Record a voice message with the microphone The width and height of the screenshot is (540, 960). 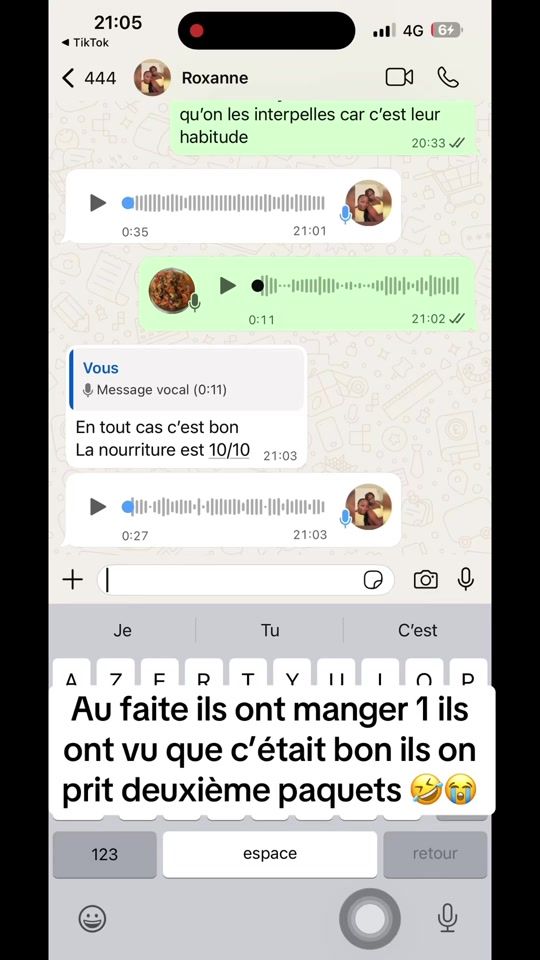(x=466, y=579)
